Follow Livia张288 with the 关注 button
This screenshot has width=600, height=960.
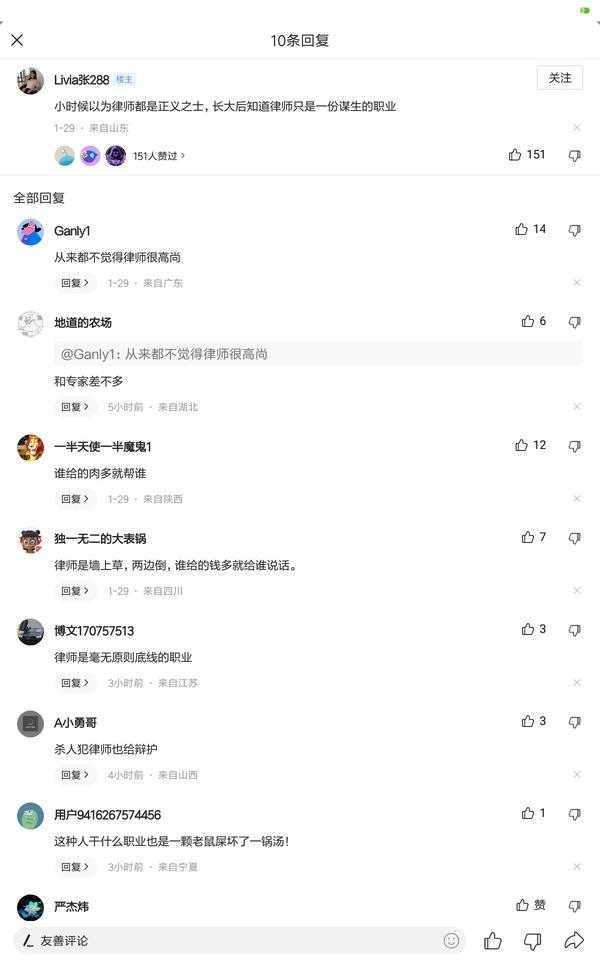pyautogui.click(x=560, y=78)
